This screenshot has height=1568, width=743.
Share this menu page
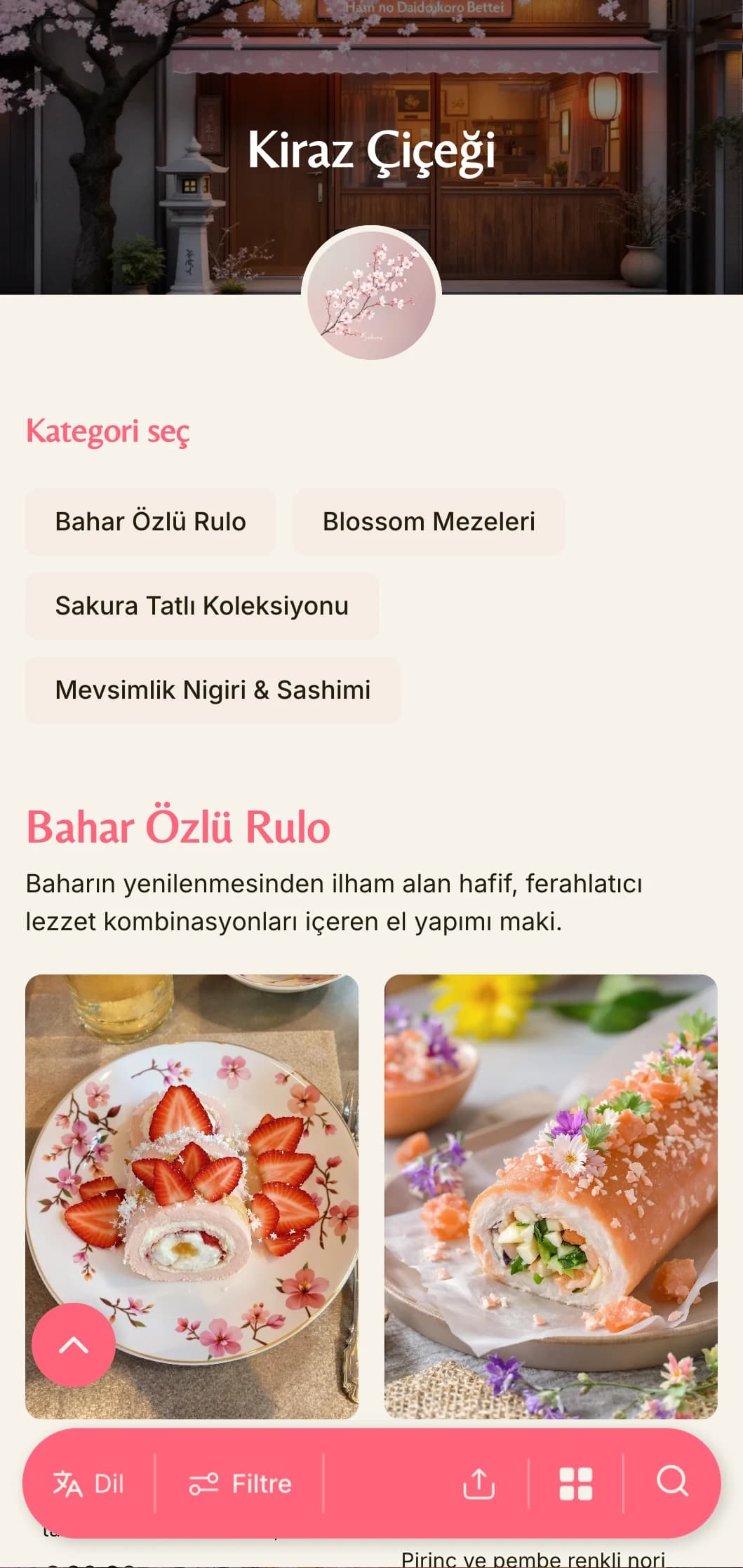[x=479, y=1484]
